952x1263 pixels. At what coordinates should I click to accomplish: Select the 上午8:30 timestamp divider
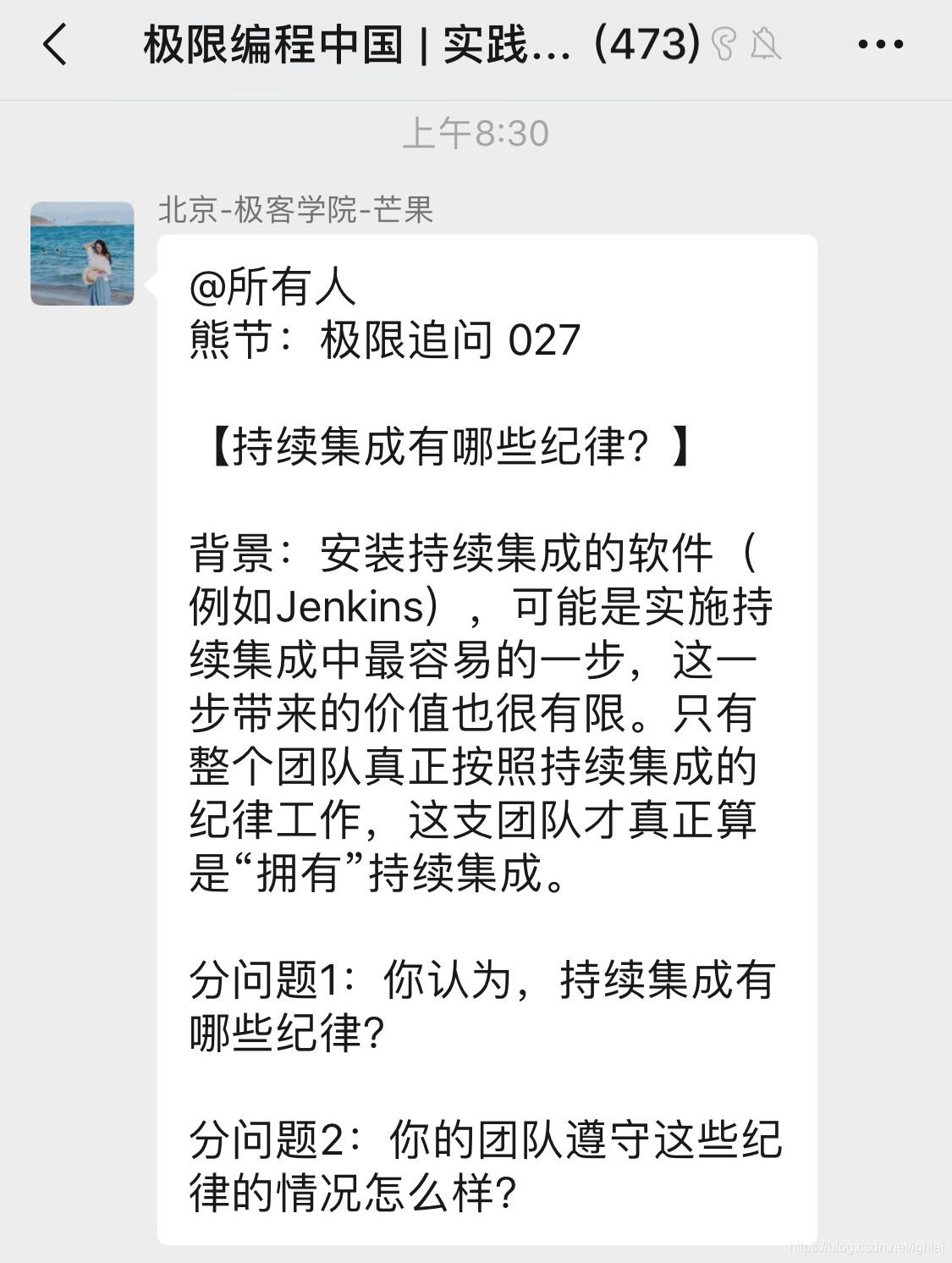pyautogui.click(x=476, y=133)
